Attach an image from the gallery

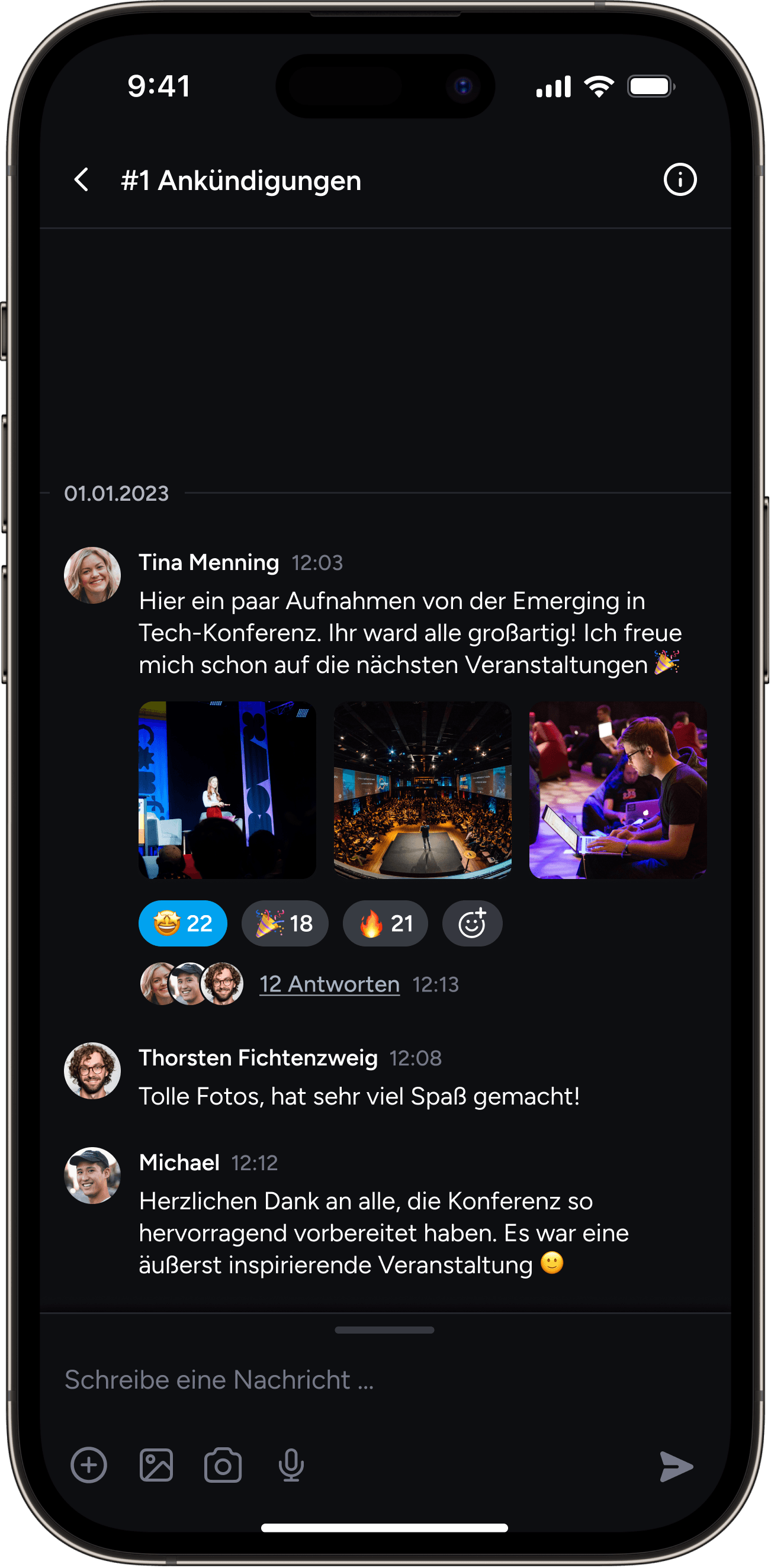[156, 1465]
